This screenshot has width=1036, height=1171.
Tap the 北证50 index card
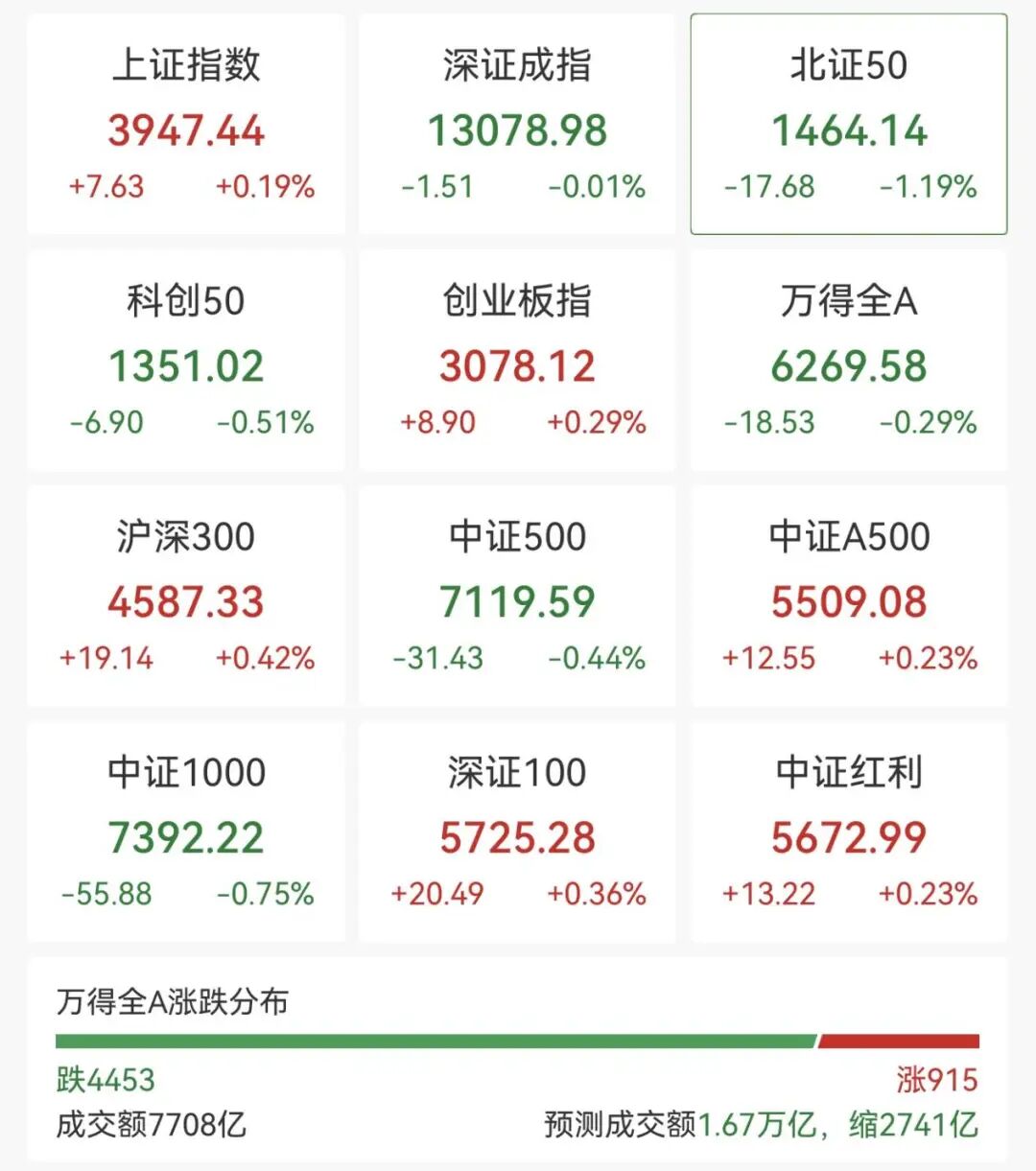pyautogui.click(x=849, y=125)
